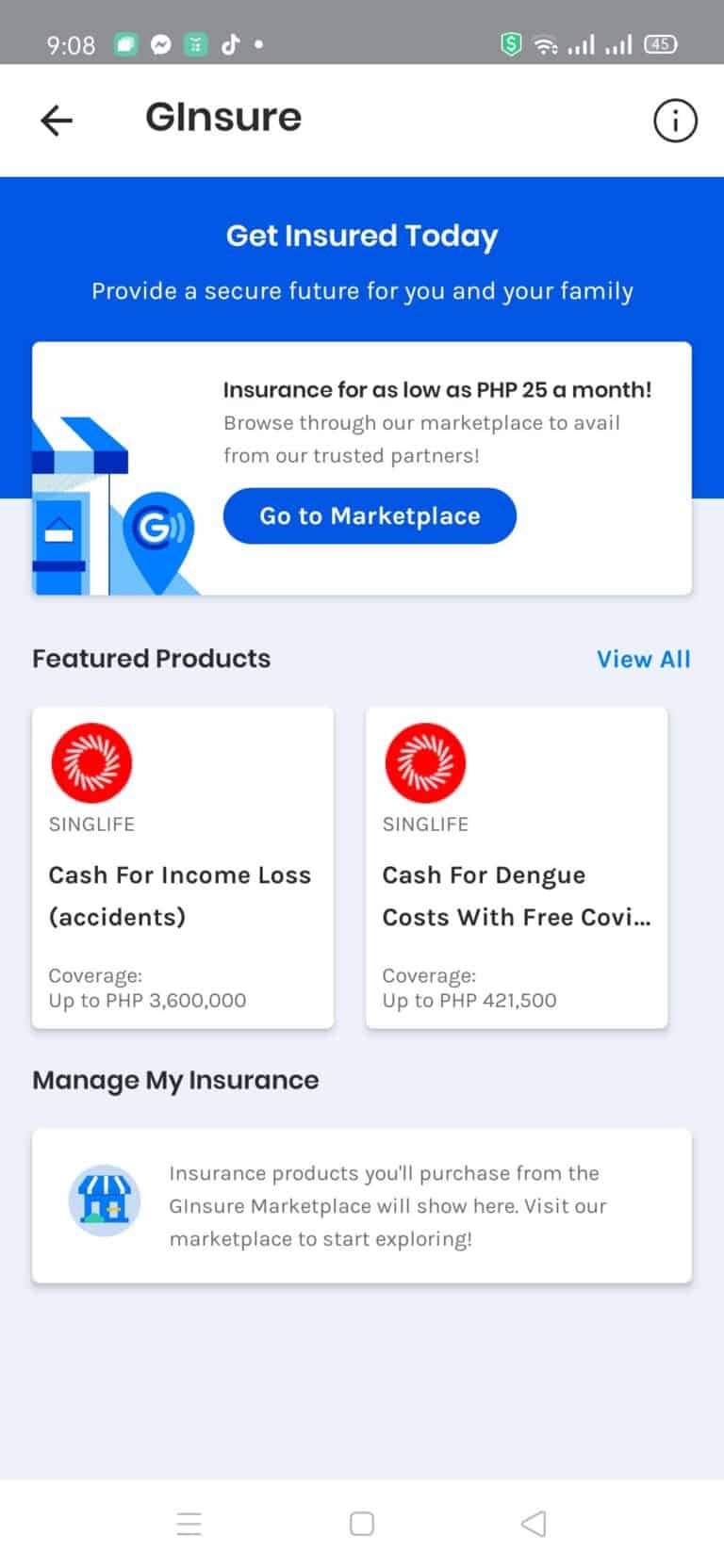
Task: Tap the TikTok notification icon in status bar
Action: pos(233,44)
